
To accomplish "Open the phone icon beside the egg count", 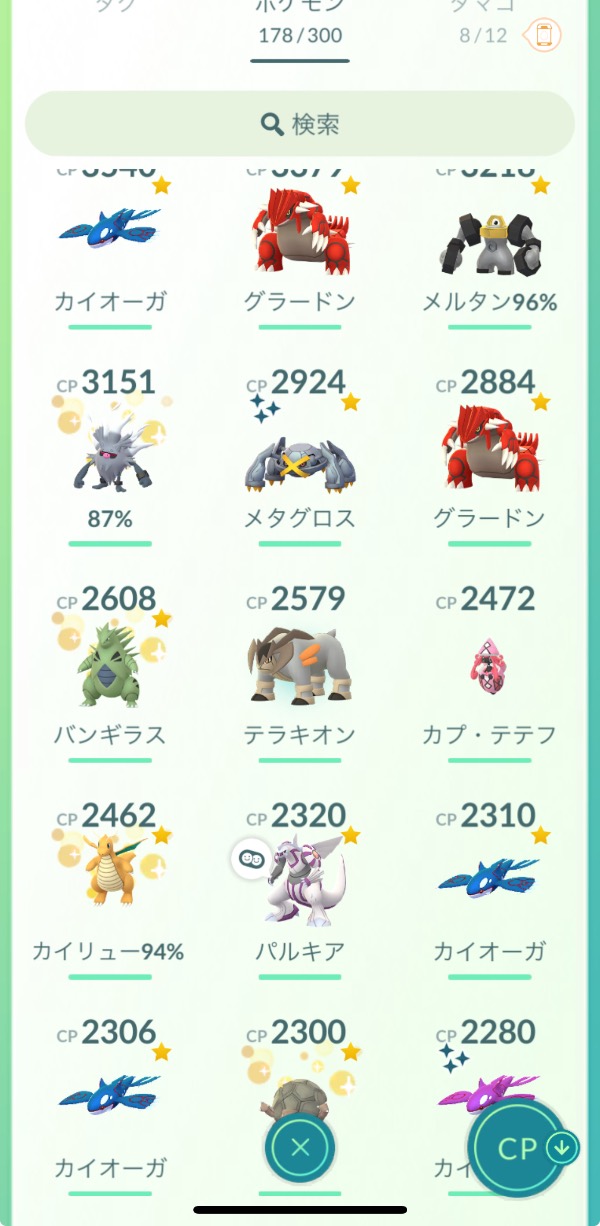I will click(x=544, y=36).
